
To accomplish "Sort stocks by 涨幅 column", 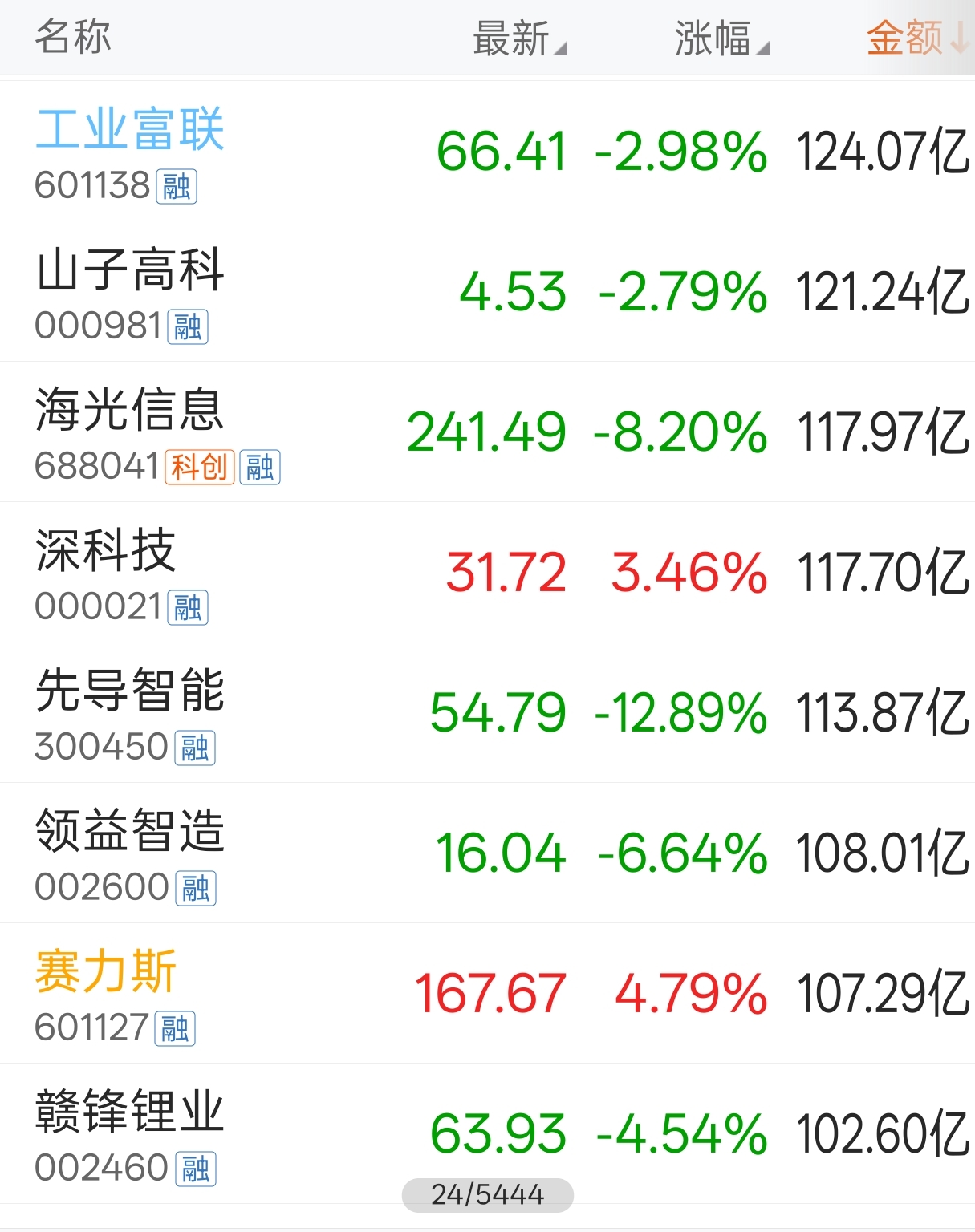I will click(719, 38).
